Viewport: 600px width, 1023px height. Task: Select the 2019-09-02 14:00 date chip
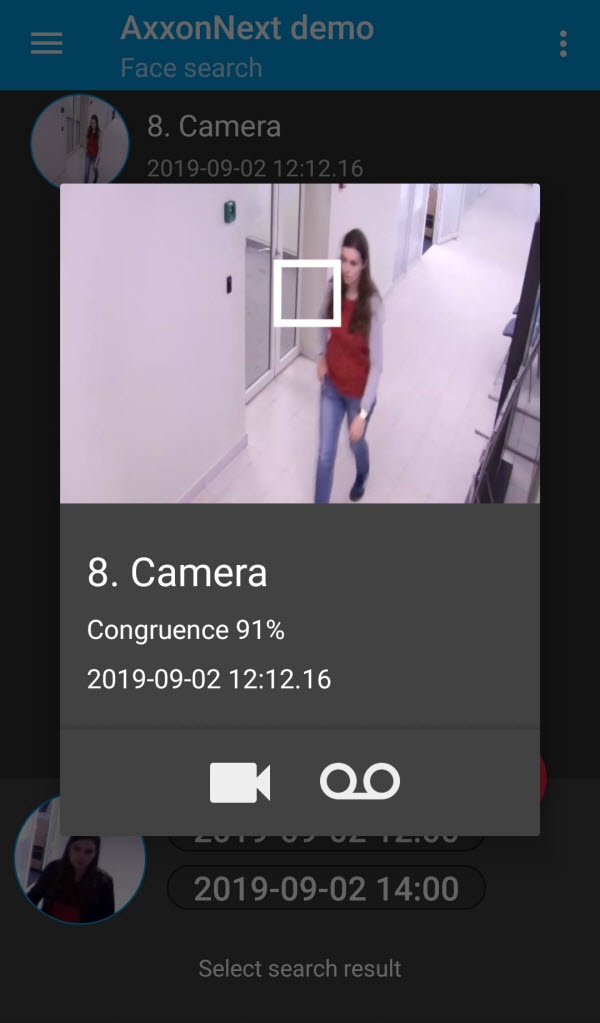(325, 888)
